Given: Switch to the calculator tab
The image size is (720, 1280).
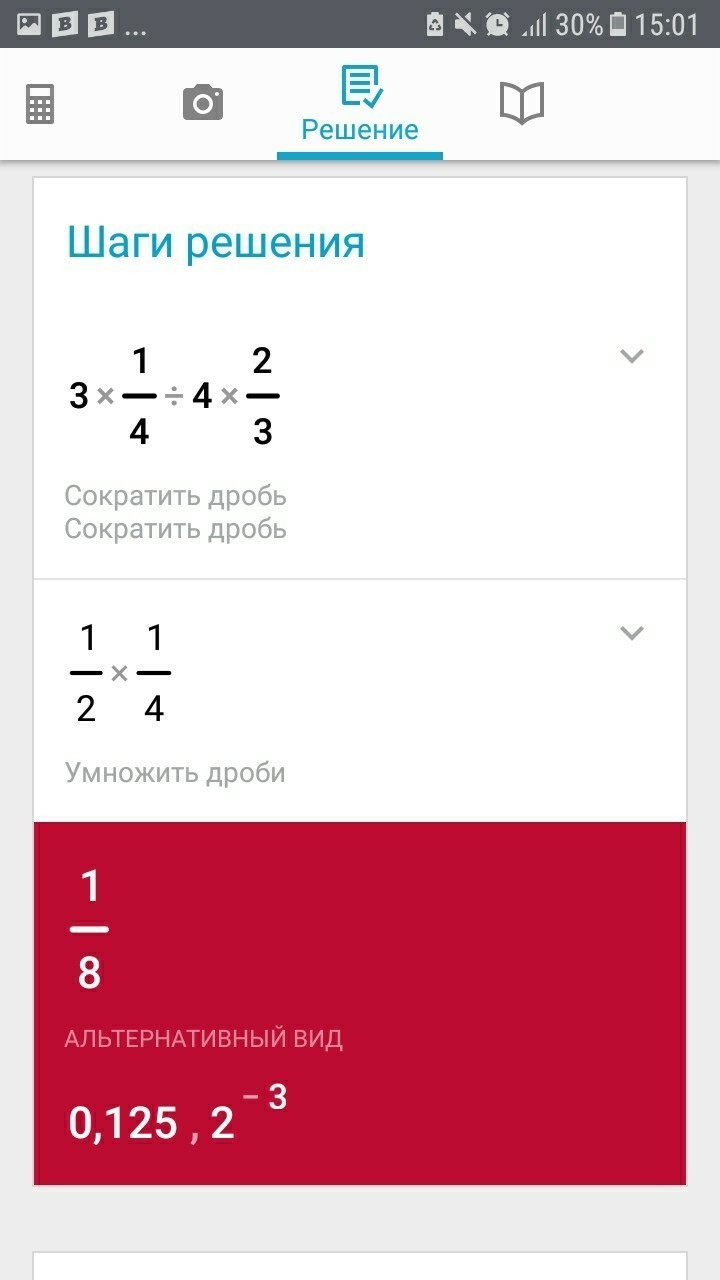Looking at the screenshot, I should tap(40, 104).
